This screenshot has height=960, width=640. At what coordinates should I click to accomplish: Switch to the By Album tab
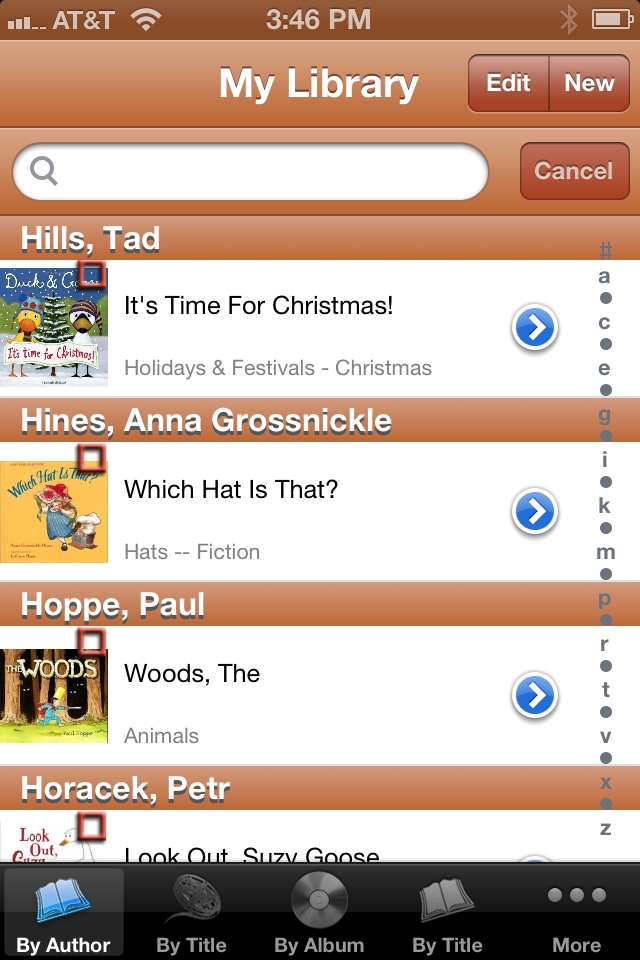click(x=319, y=912)
